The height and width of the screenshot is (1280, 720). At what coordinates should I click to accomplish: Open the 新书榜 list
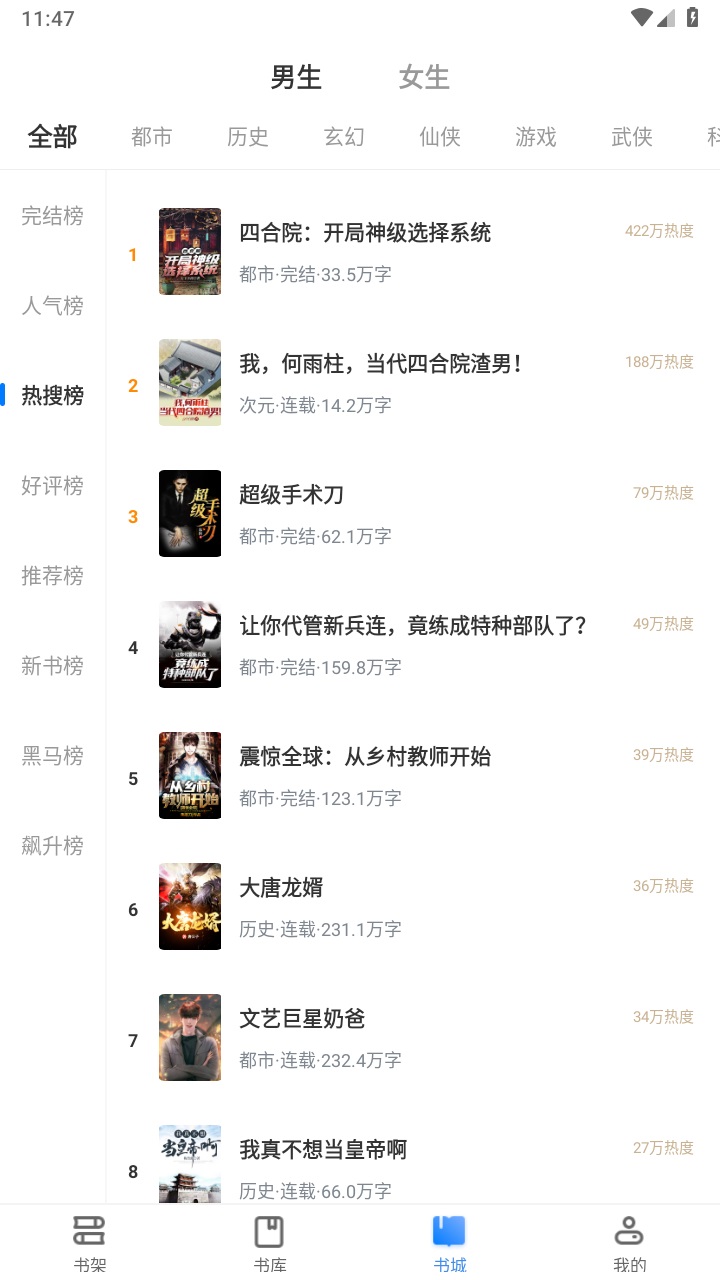tap(53, 666)
